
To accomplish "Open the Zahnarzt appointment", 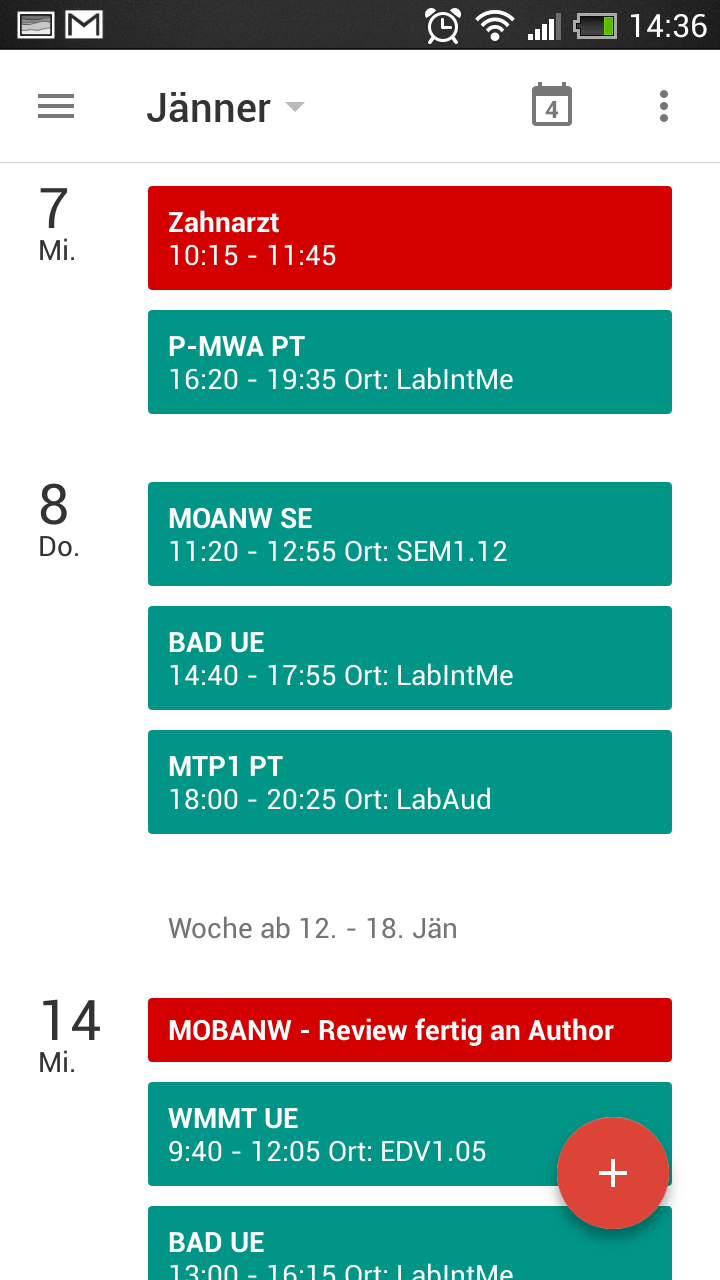I will click(x=410, y=238).
